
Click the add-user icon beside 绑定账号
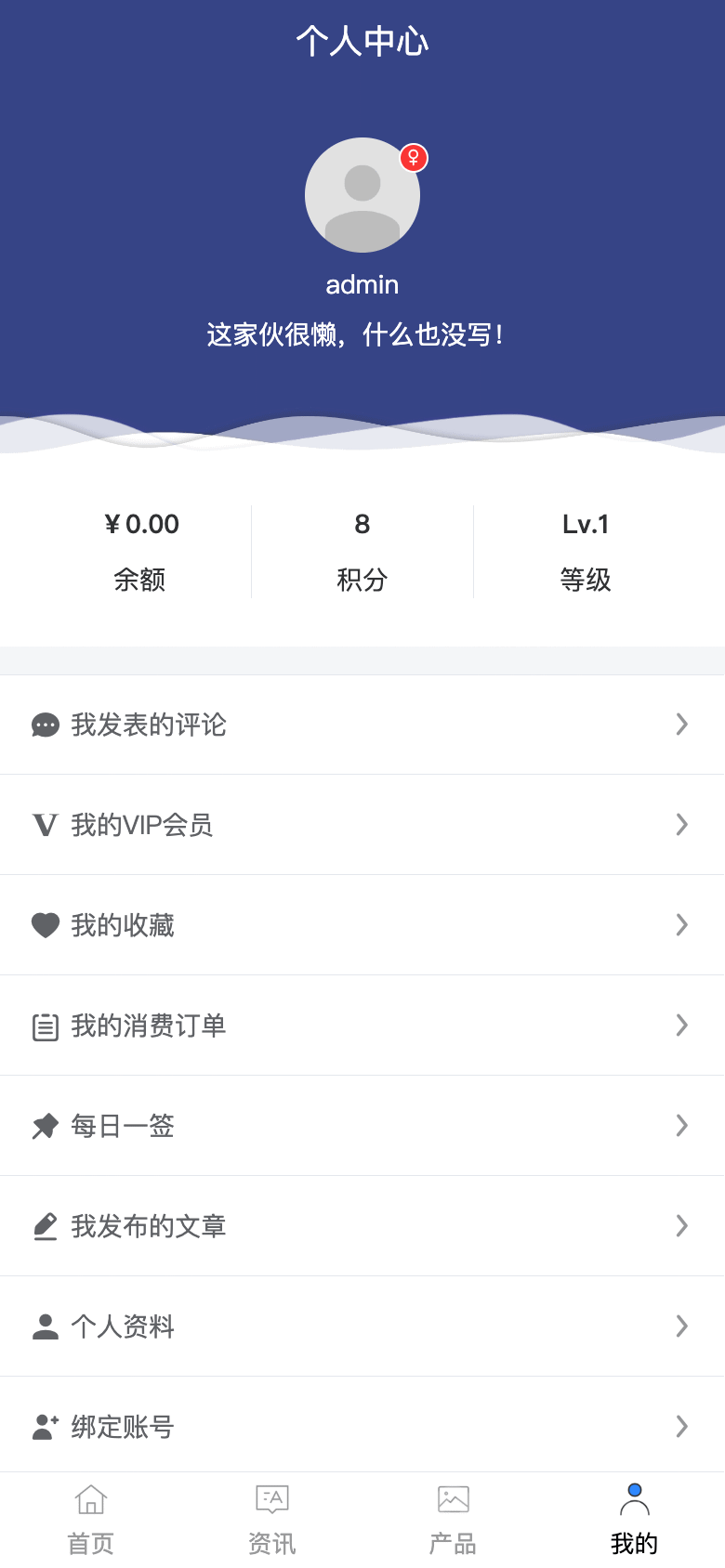click(x=45, y=1427)
